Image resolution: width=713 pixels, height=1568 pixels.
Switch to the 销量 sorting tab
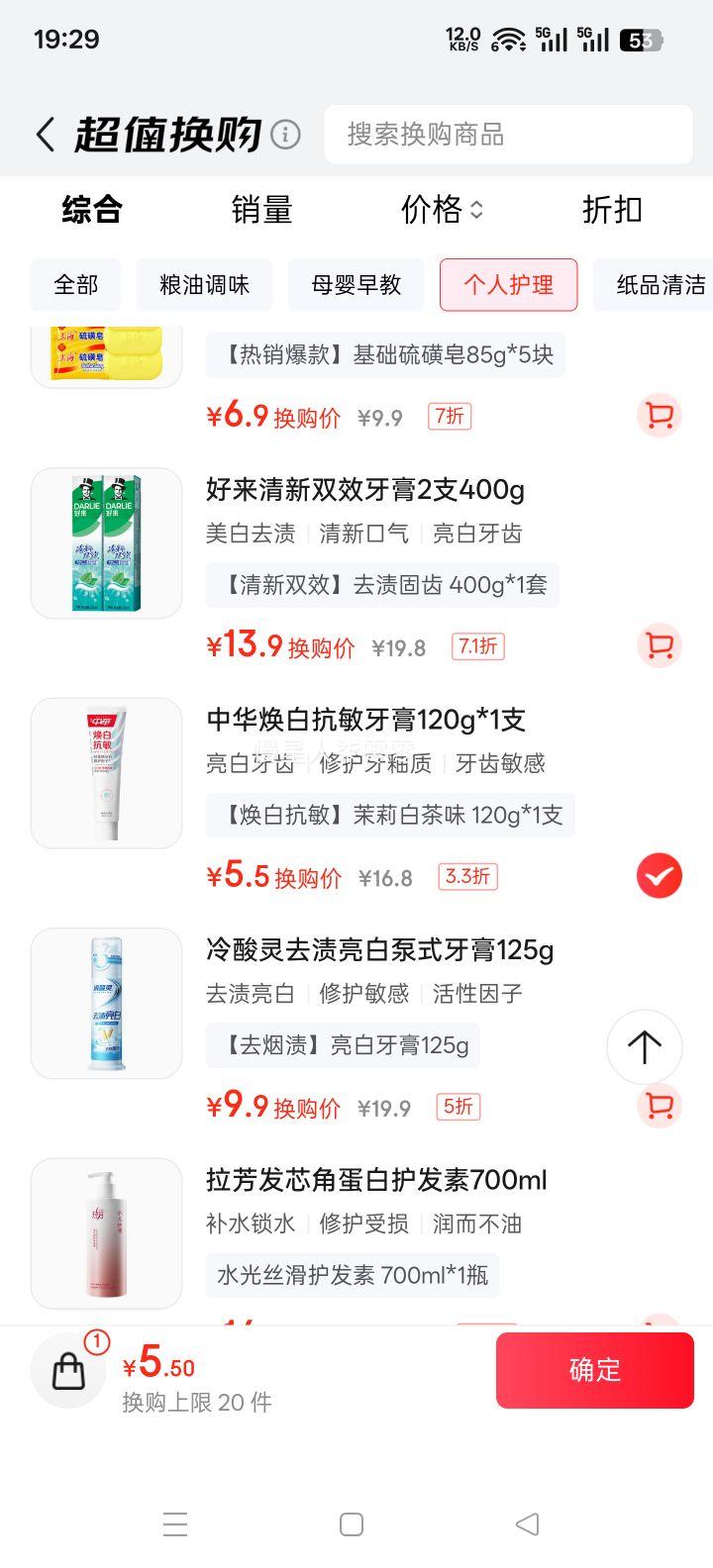[x=261, y=210]
